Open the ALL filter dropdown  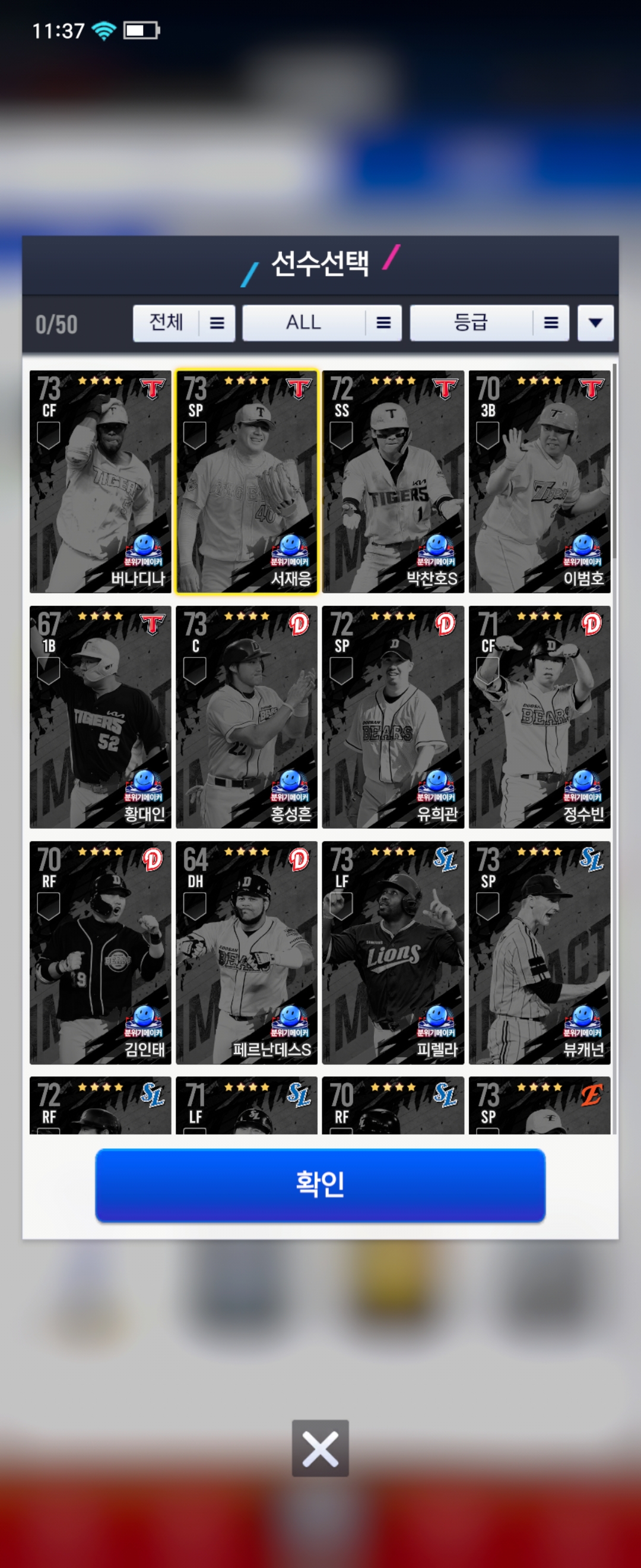[321, 323]
